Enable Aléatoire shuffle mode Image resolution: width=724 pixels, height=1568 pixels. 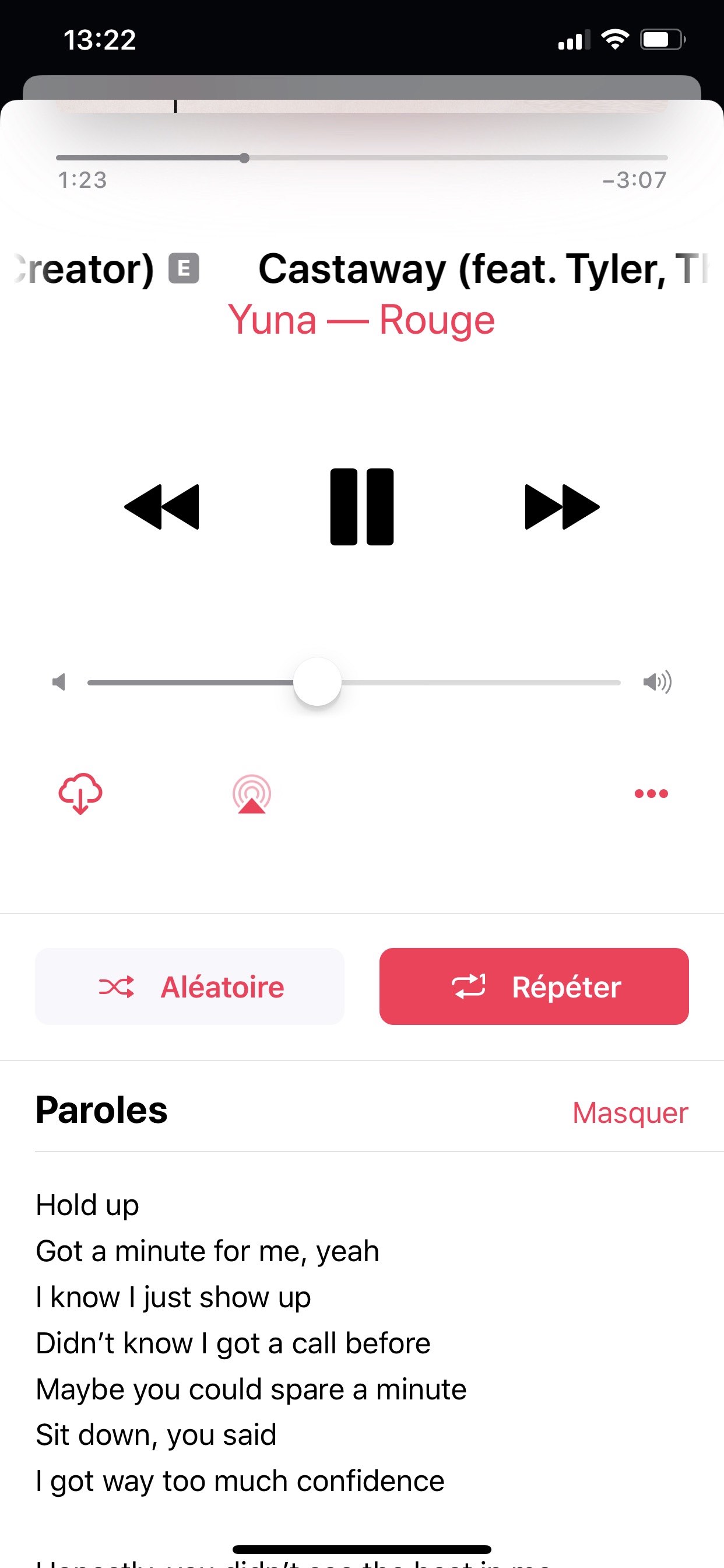(x=190, y=986)
